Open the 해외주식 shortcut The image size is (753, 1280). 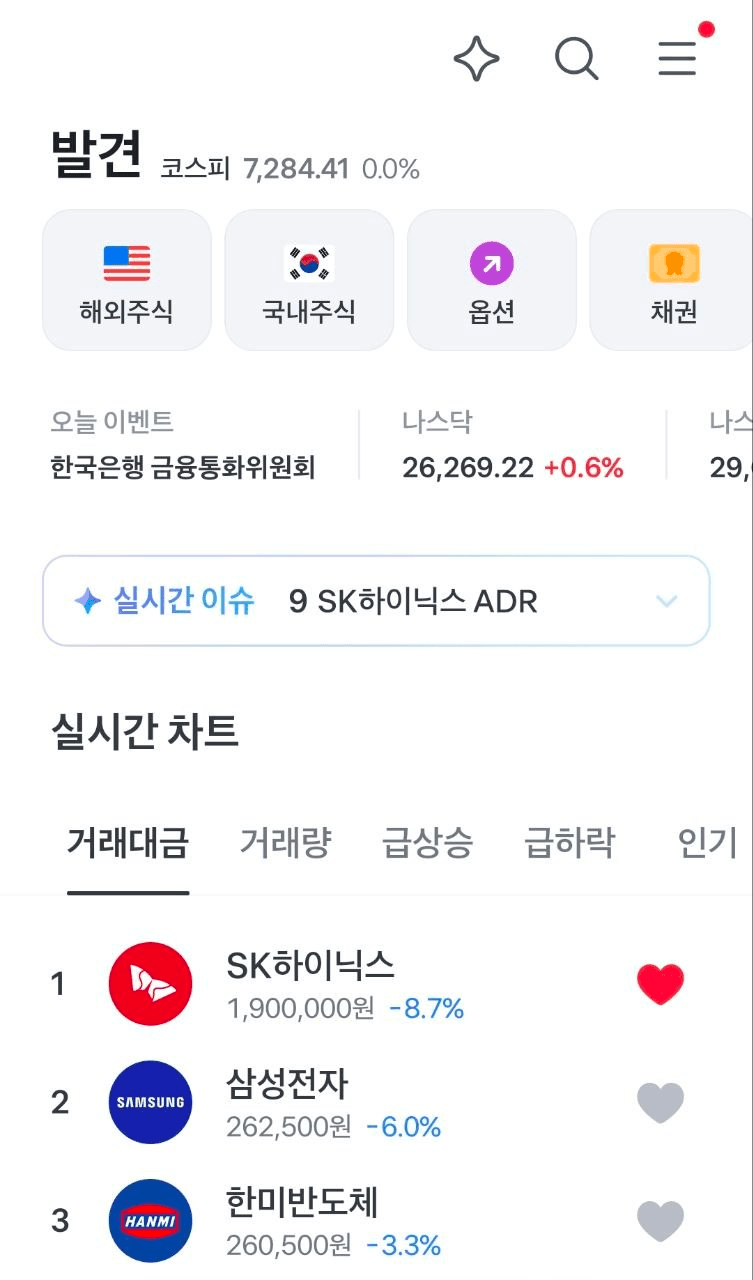tap(127, 280)
